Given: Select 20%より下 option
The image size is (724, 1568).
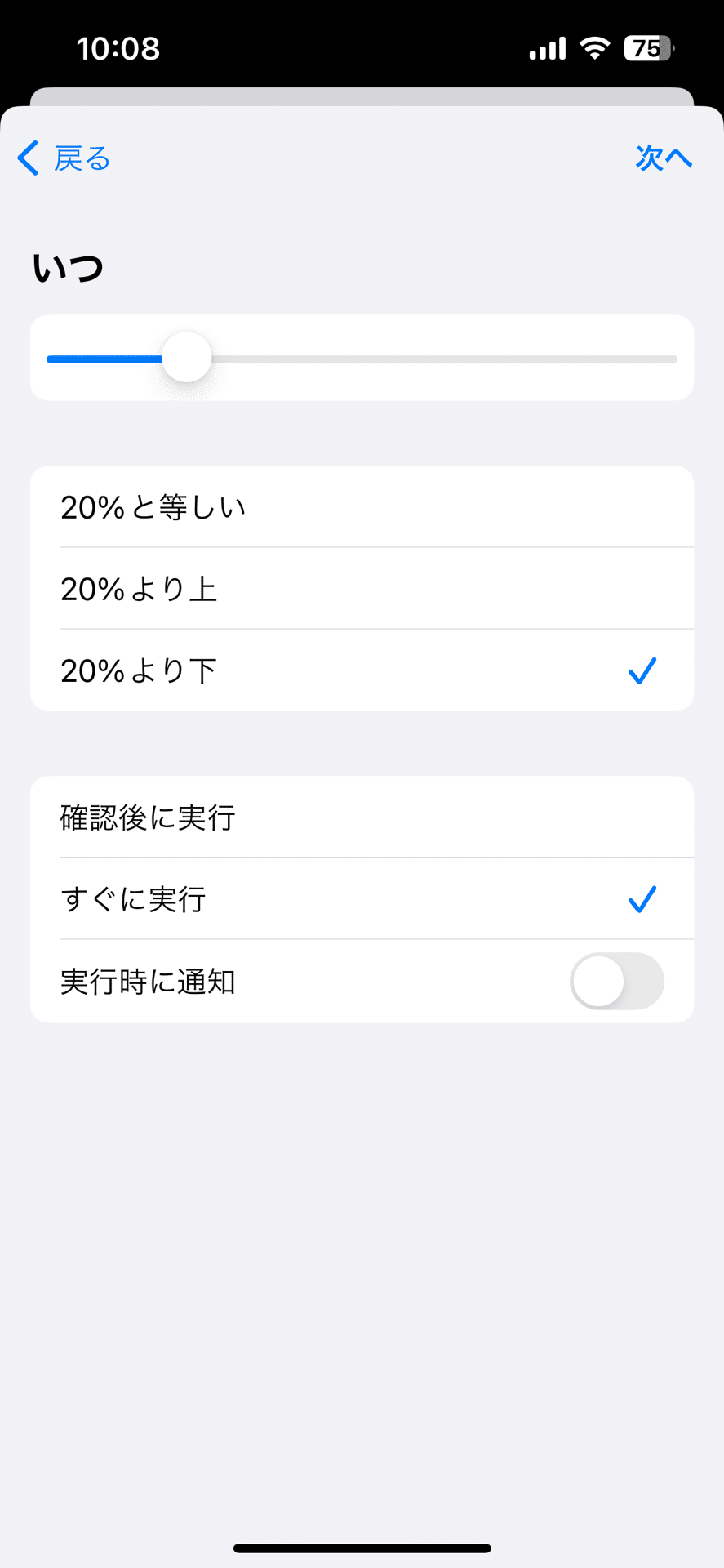Looking at the screenshot, I should [x=362, y=670].
